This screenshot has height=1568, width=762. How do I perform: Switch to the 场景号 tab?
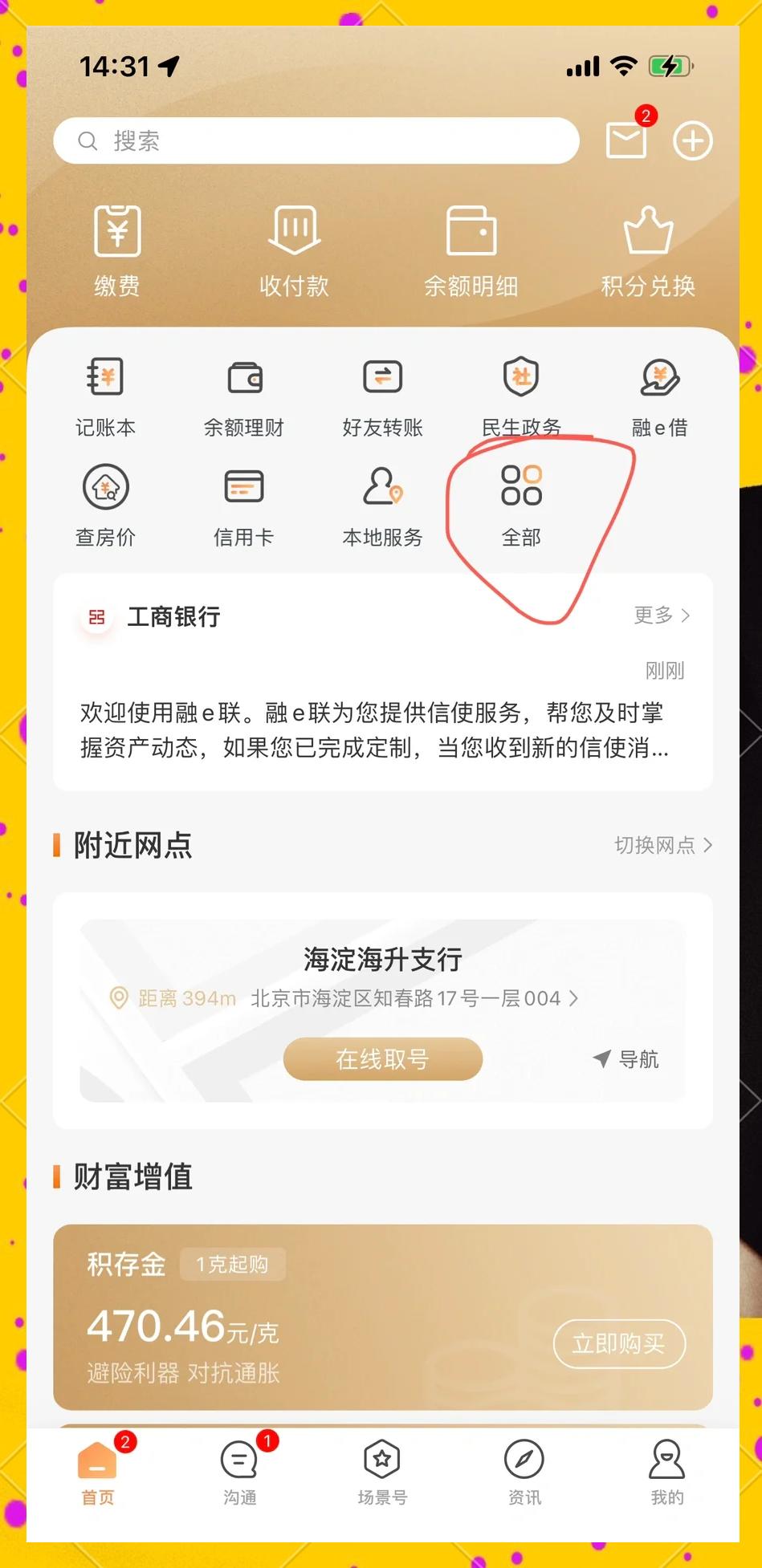pyautogui.click(x=382, y=1473)
